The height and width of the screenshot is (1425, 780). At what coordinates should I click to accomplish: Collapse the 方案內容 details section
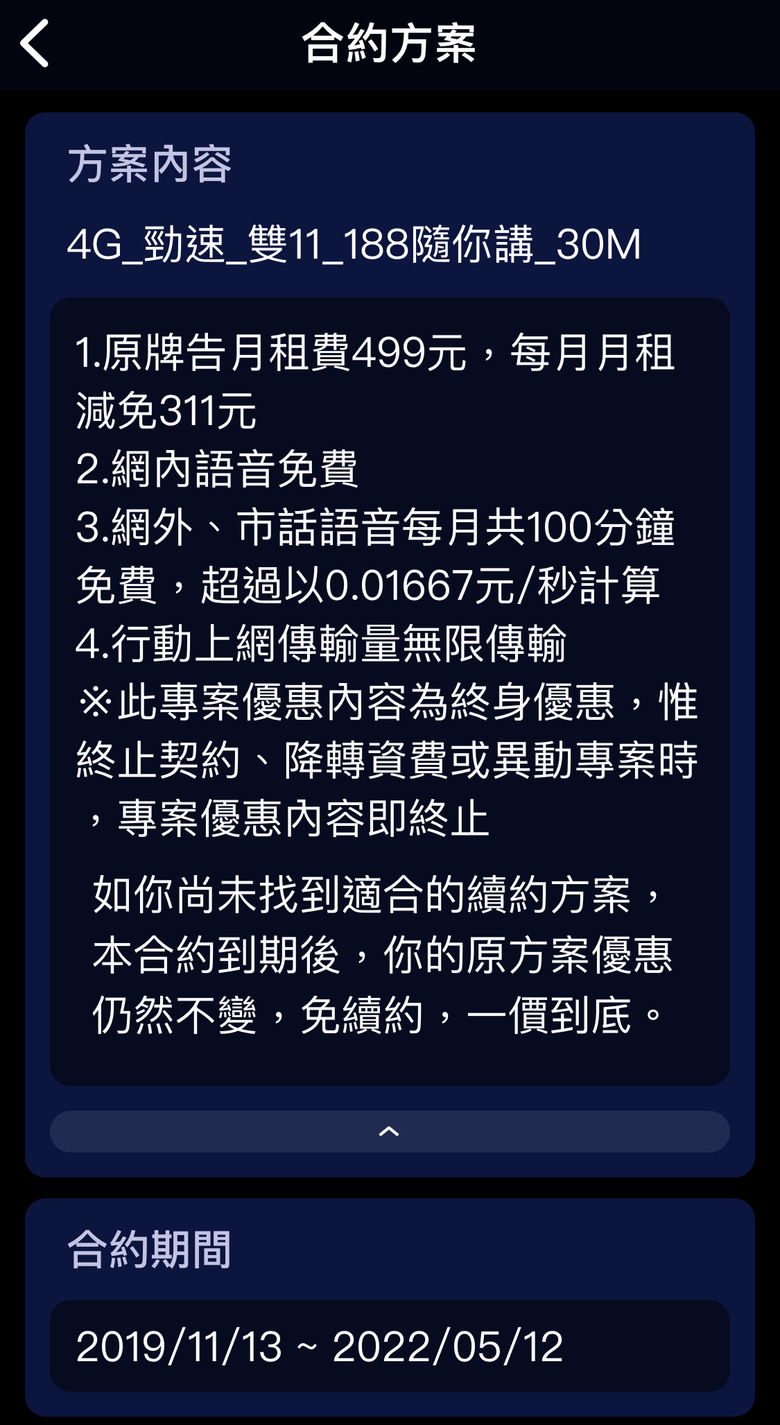pyautogui.click(x=389, y=1132)
